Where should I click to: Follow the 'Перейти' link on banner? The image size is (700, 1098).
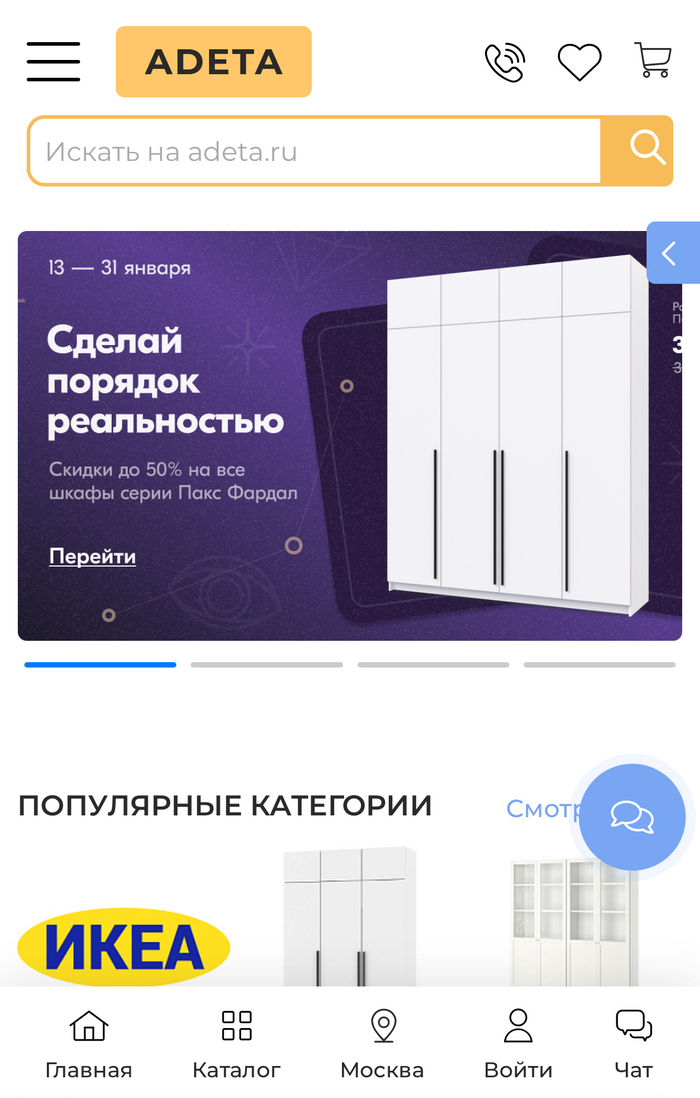click(92, 557)
